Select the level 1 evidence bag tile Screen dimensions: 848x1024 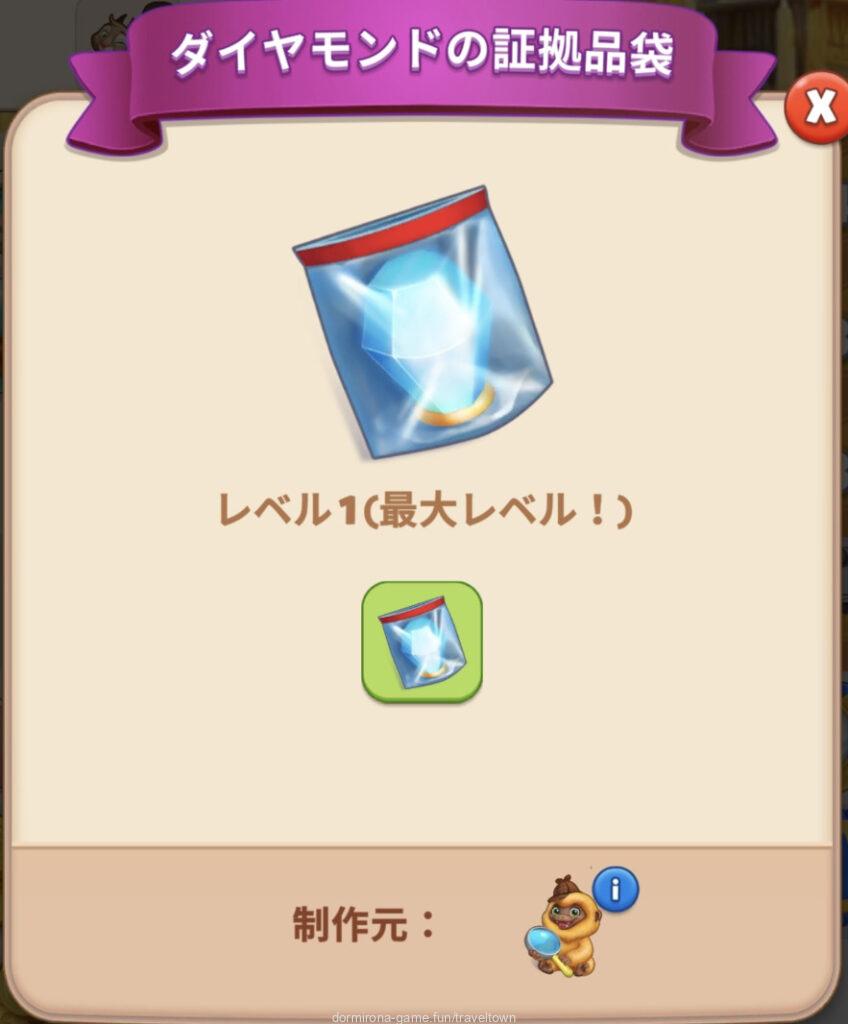(421, 641)
